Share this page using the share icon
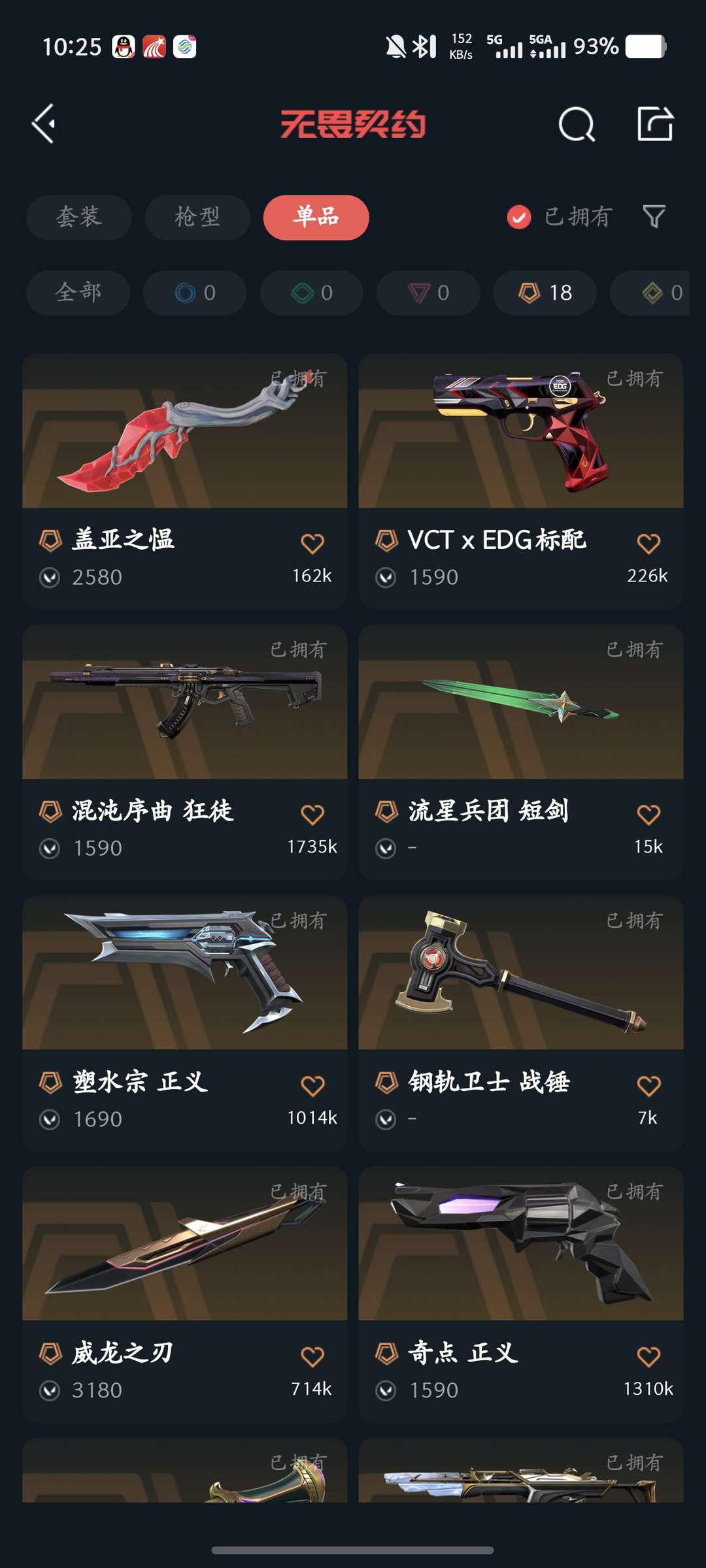 [655, 123]
